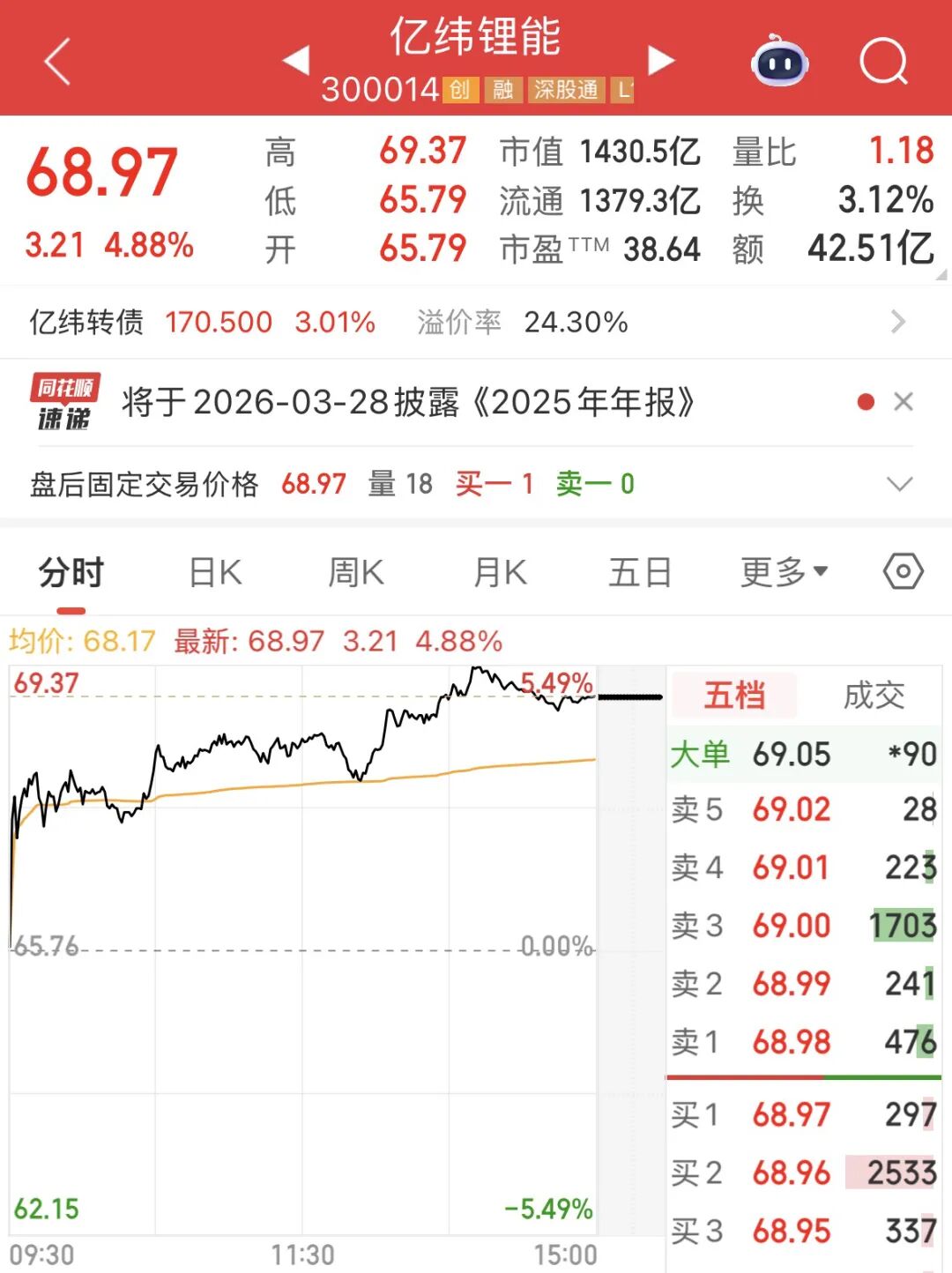Screen dimensions: 952x1273
Task: Open the 更多 dropdown
Action: click(782, 572)
